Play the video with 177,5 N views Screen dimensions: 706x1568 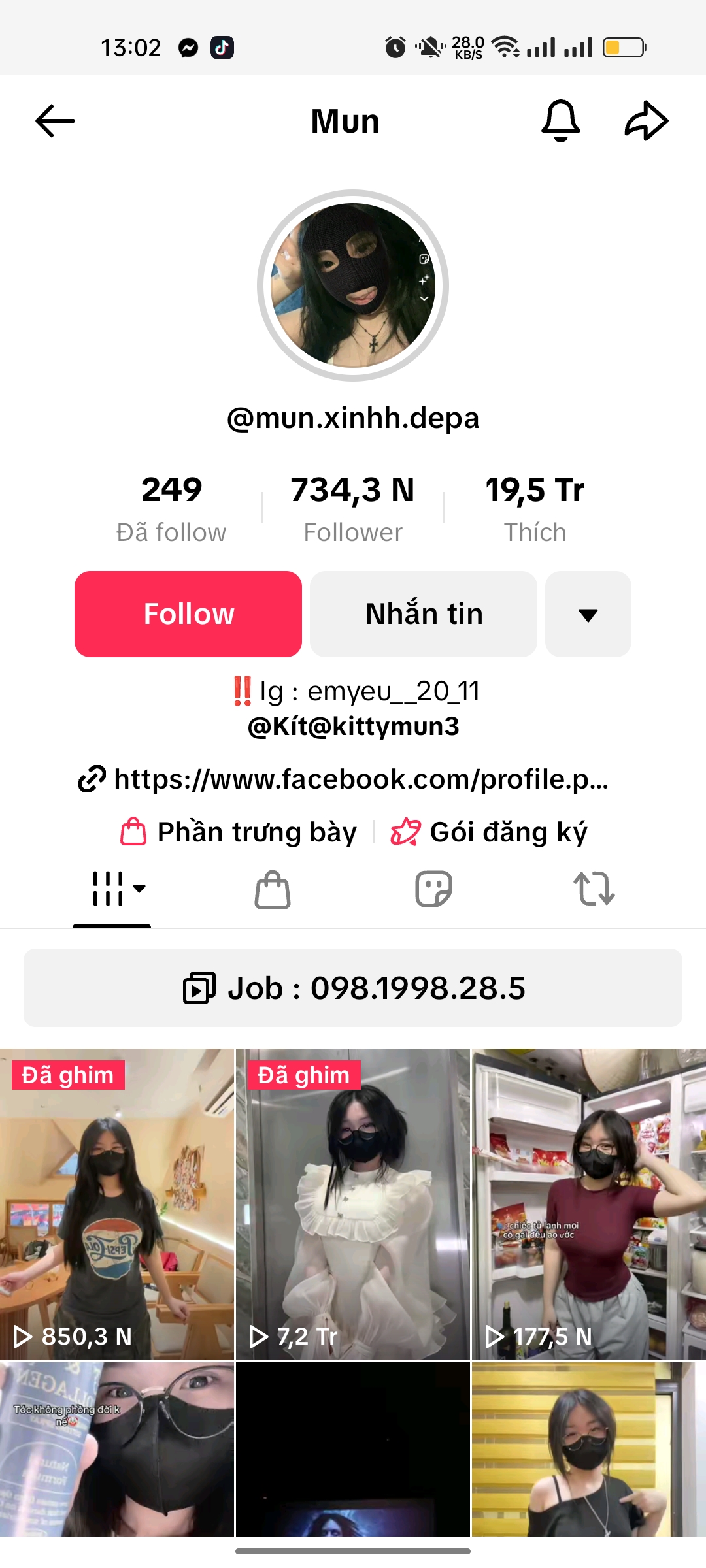click(x=588, y=1203)
